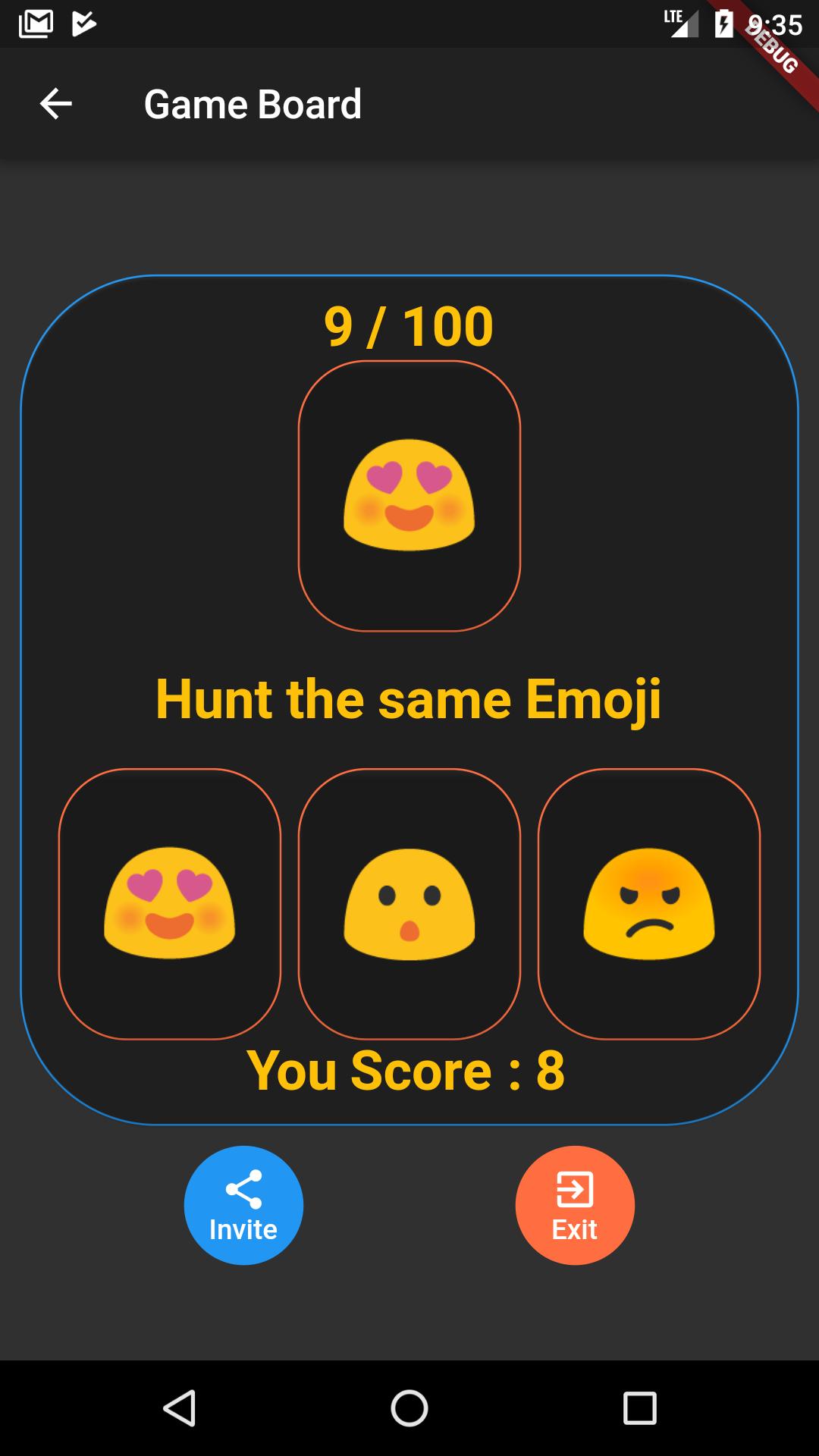Tap the battery indicator in the status bar
The height and width of the screenshot is (1456, 819).
[x=722, y=23]
